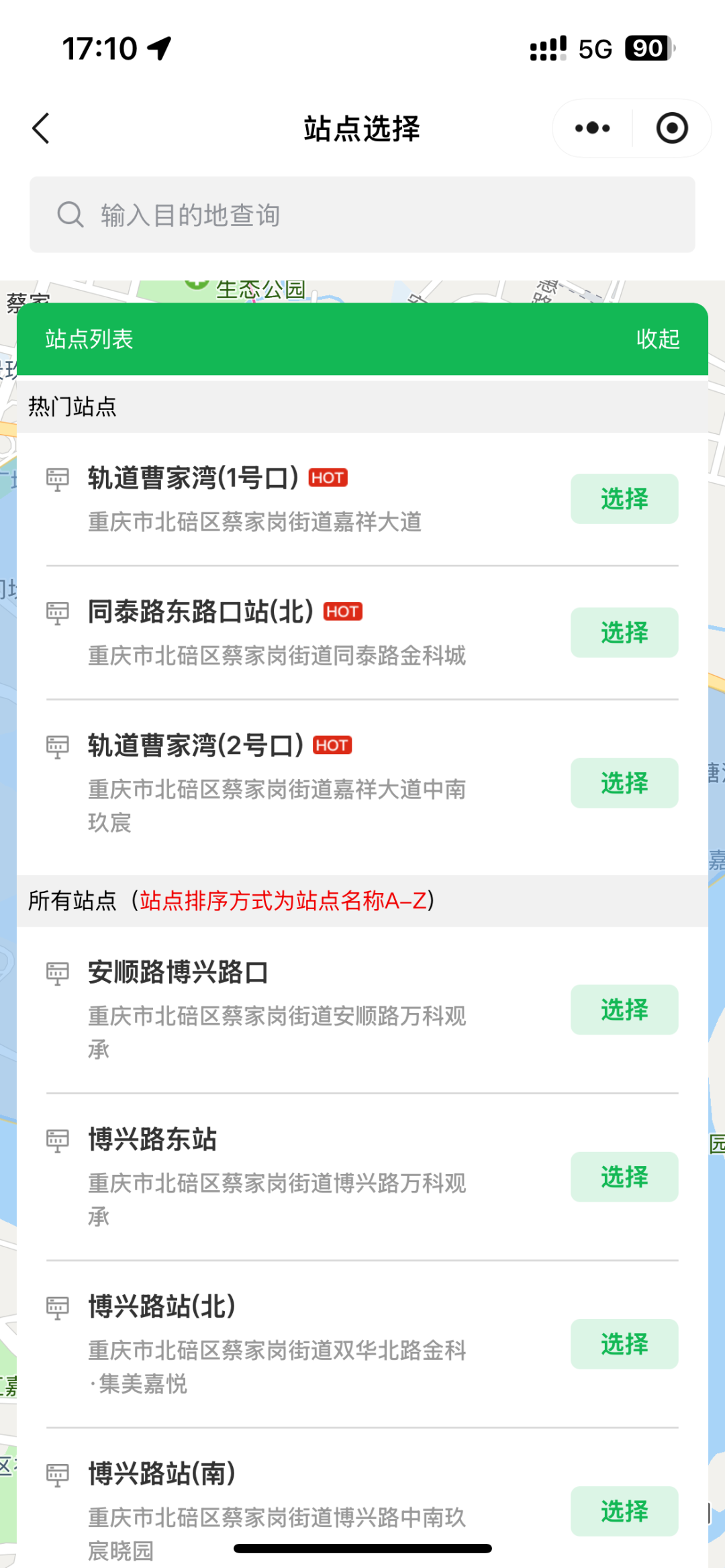Screen dimensions: 725x1568
Task: Select station 轨道曹家湾(2号口)
Action: click(624, 782)
